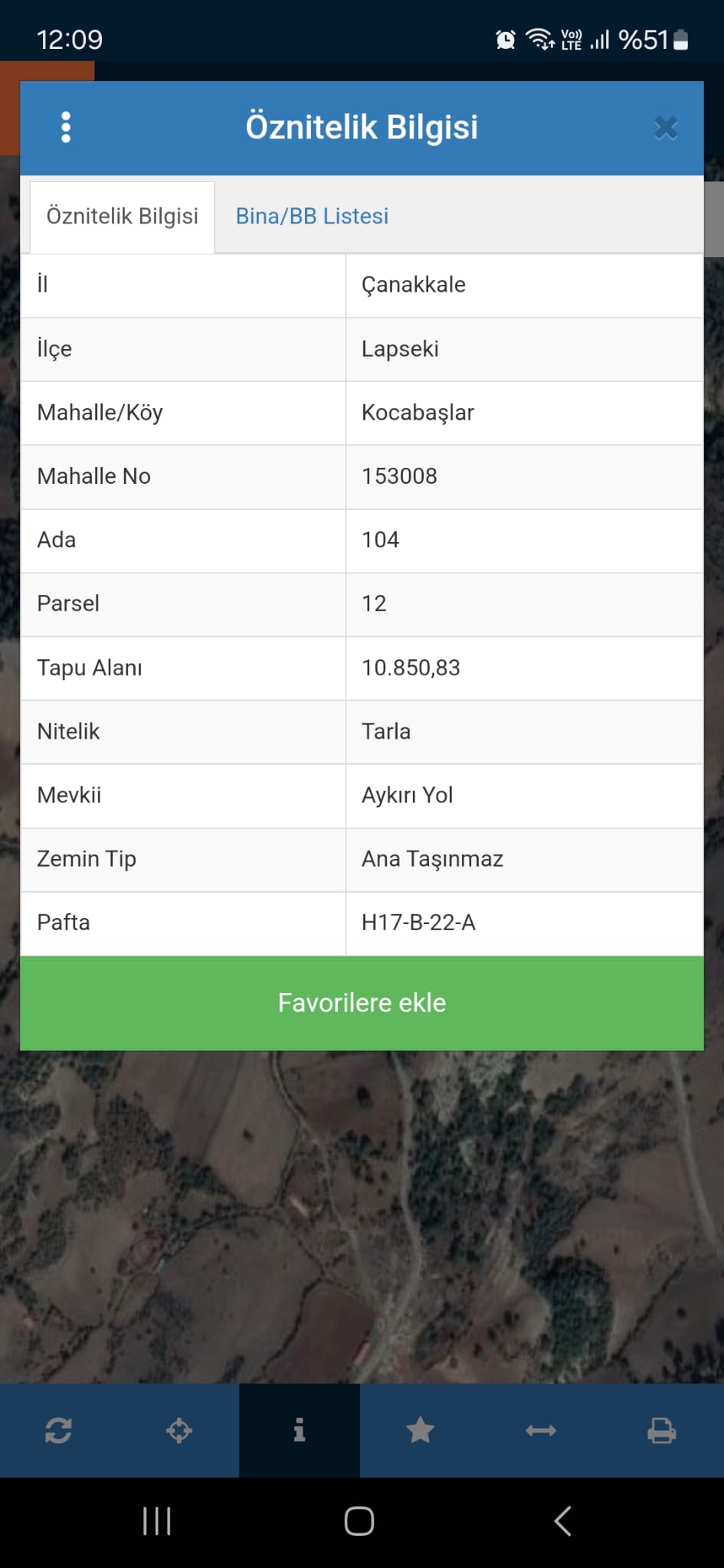Print the parcel info via printer icon
The height and width of the screenshot is (1568, 724).
tap(661, 1430)
